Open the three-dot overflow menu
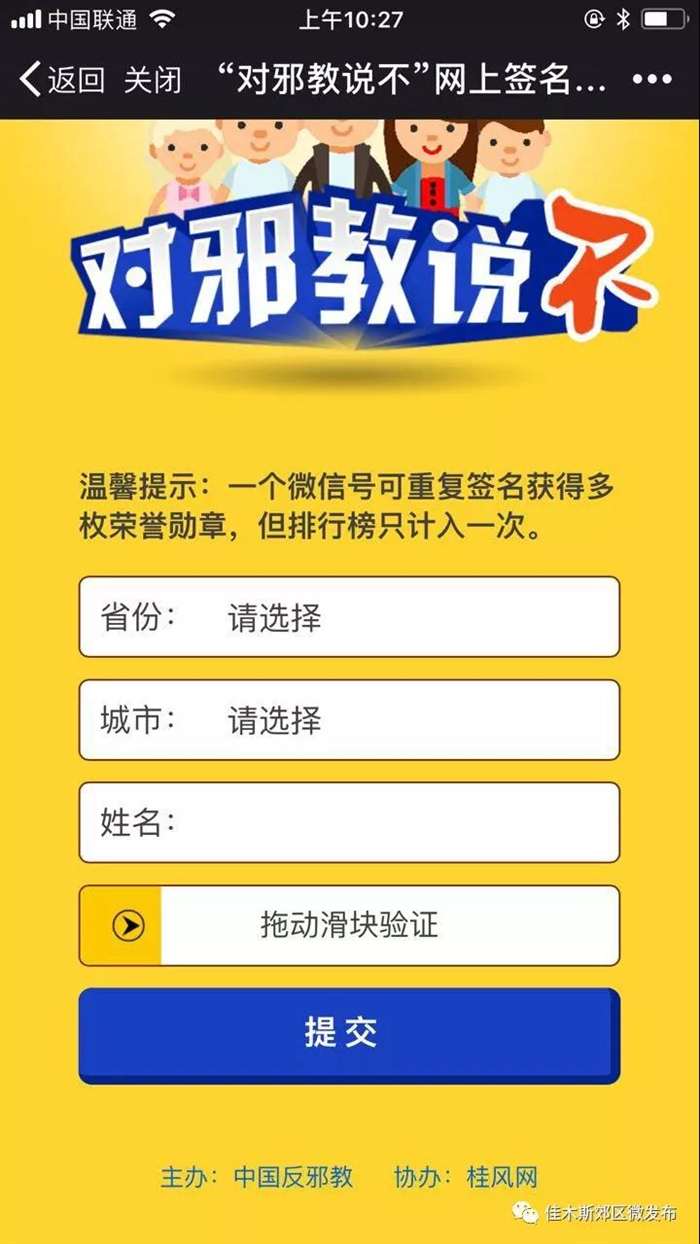The width and height of the screenshot is (700, 1244). 652,80
